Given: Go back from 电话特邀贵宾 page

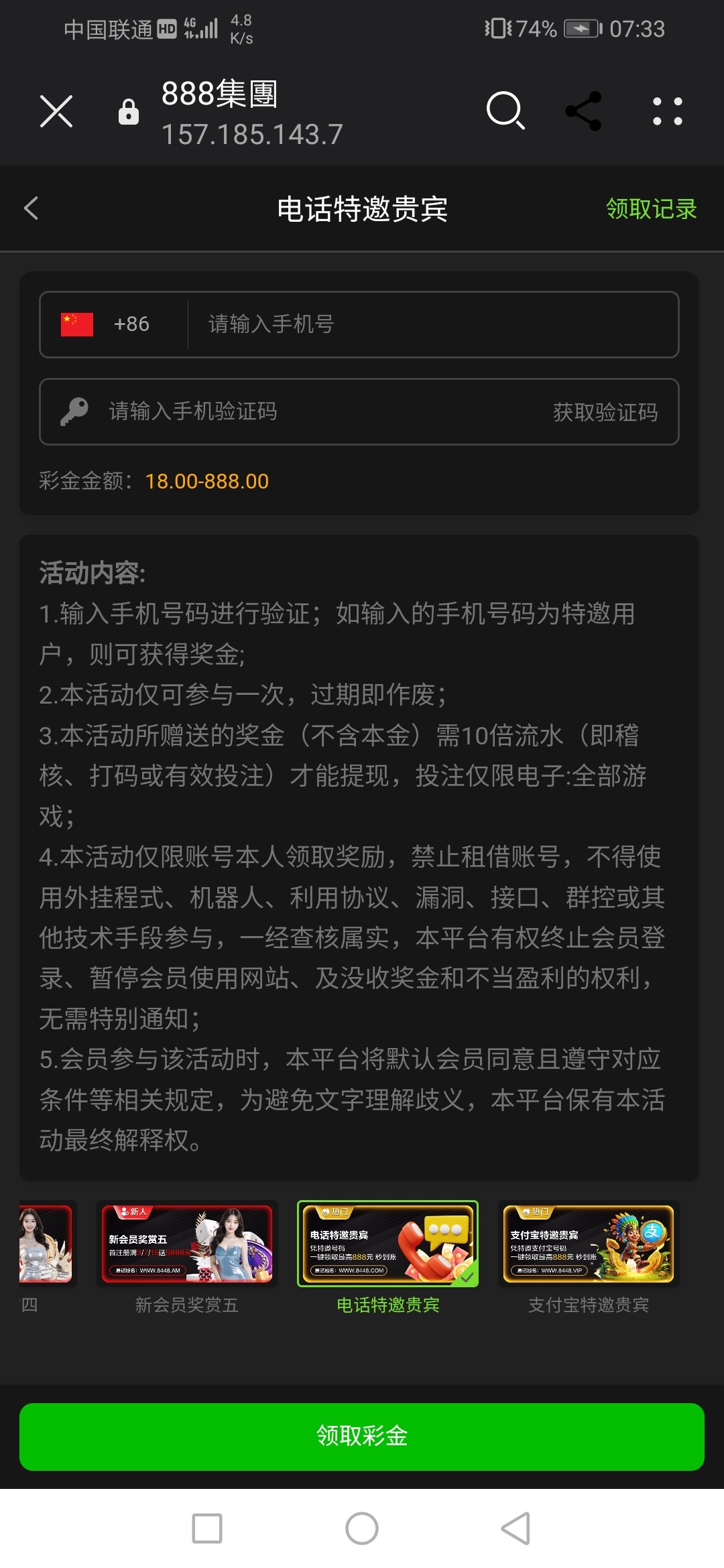Looking at the screenshot, I should [32, 208].
